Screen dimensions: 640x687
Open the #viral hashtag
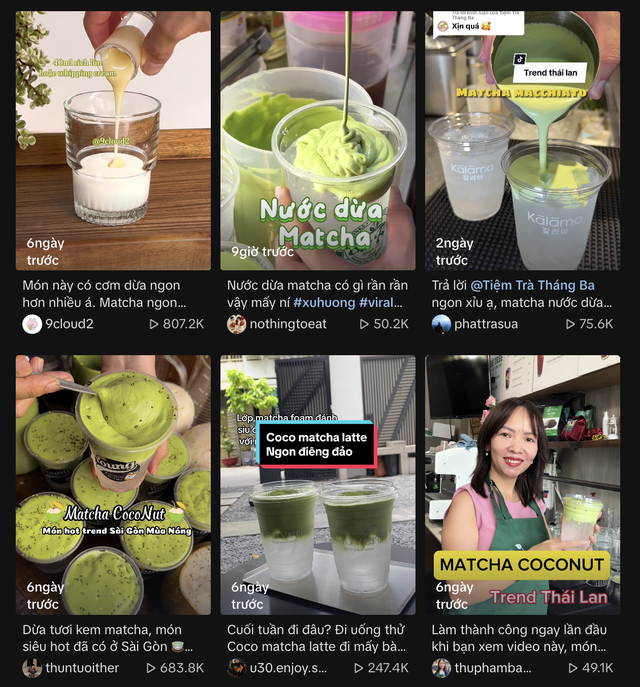coord(384,302)
